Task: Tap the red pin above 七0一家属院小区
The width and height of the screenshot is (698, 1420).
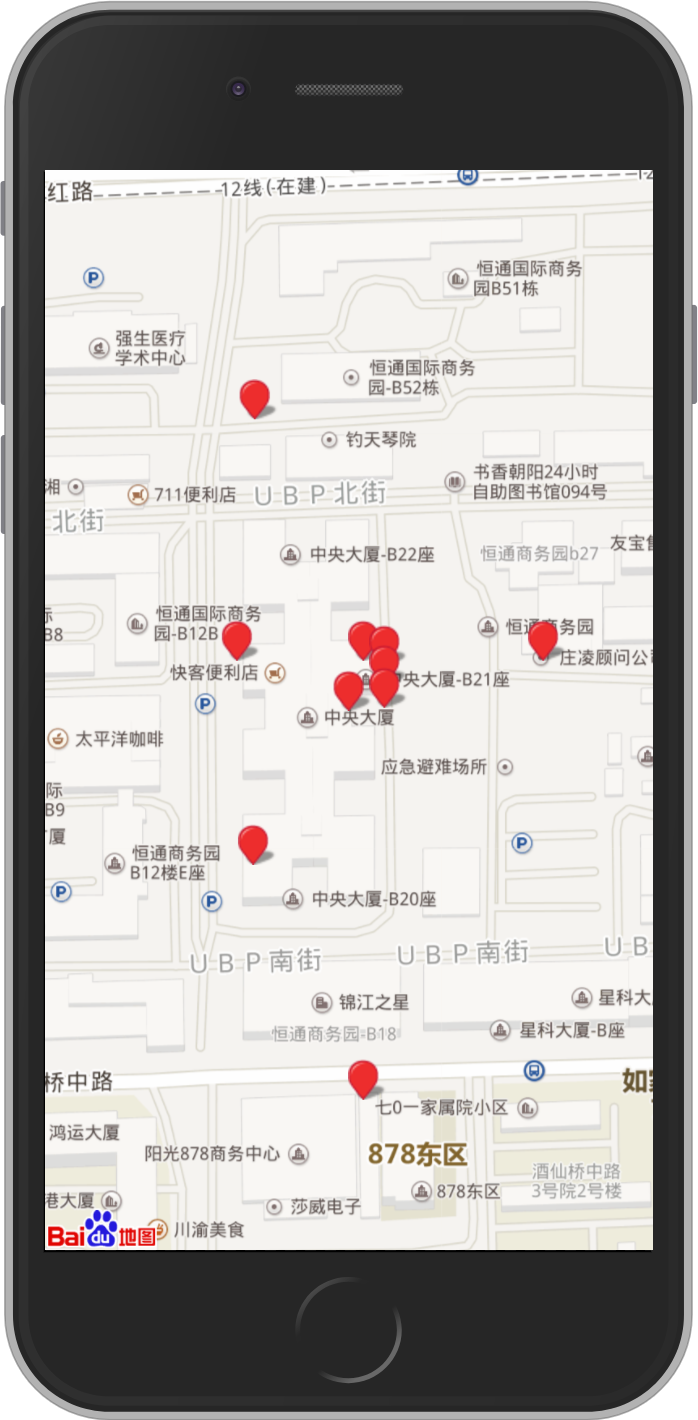Action: coord(363,1078)
